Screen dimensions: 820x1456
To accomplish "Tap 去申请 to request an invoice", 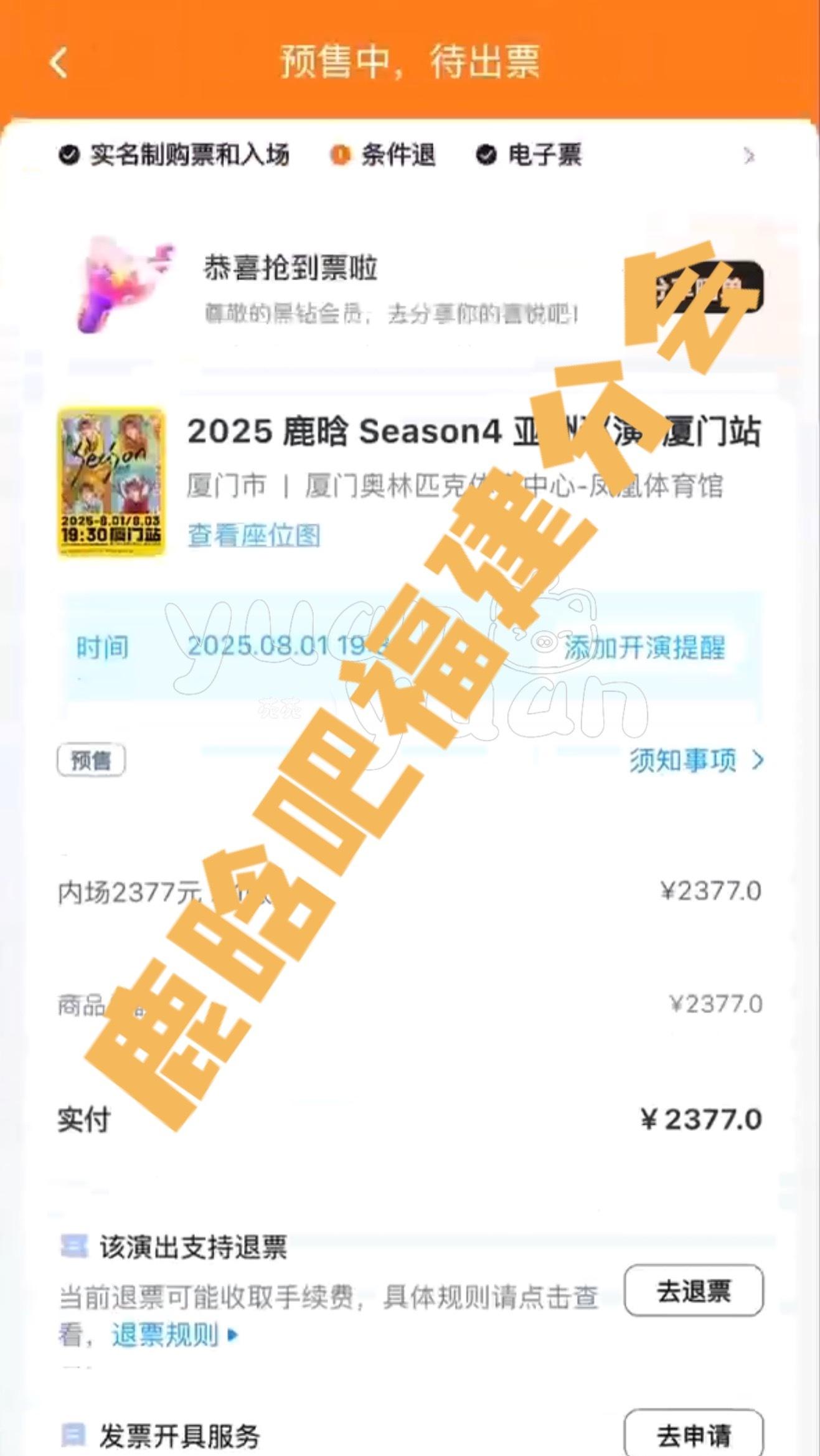I will pos(693,1435).
